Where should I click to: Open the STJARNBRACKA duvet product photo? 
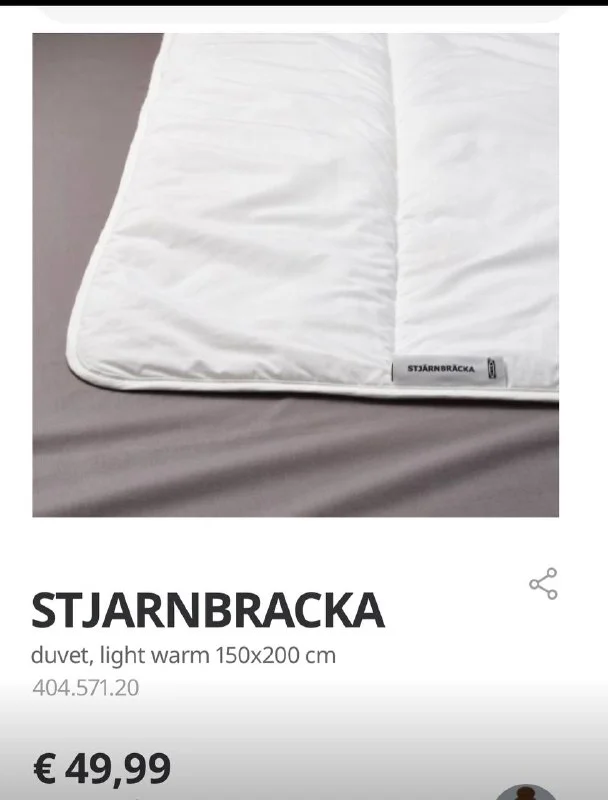pyautogui.click(x=296, y=275)
